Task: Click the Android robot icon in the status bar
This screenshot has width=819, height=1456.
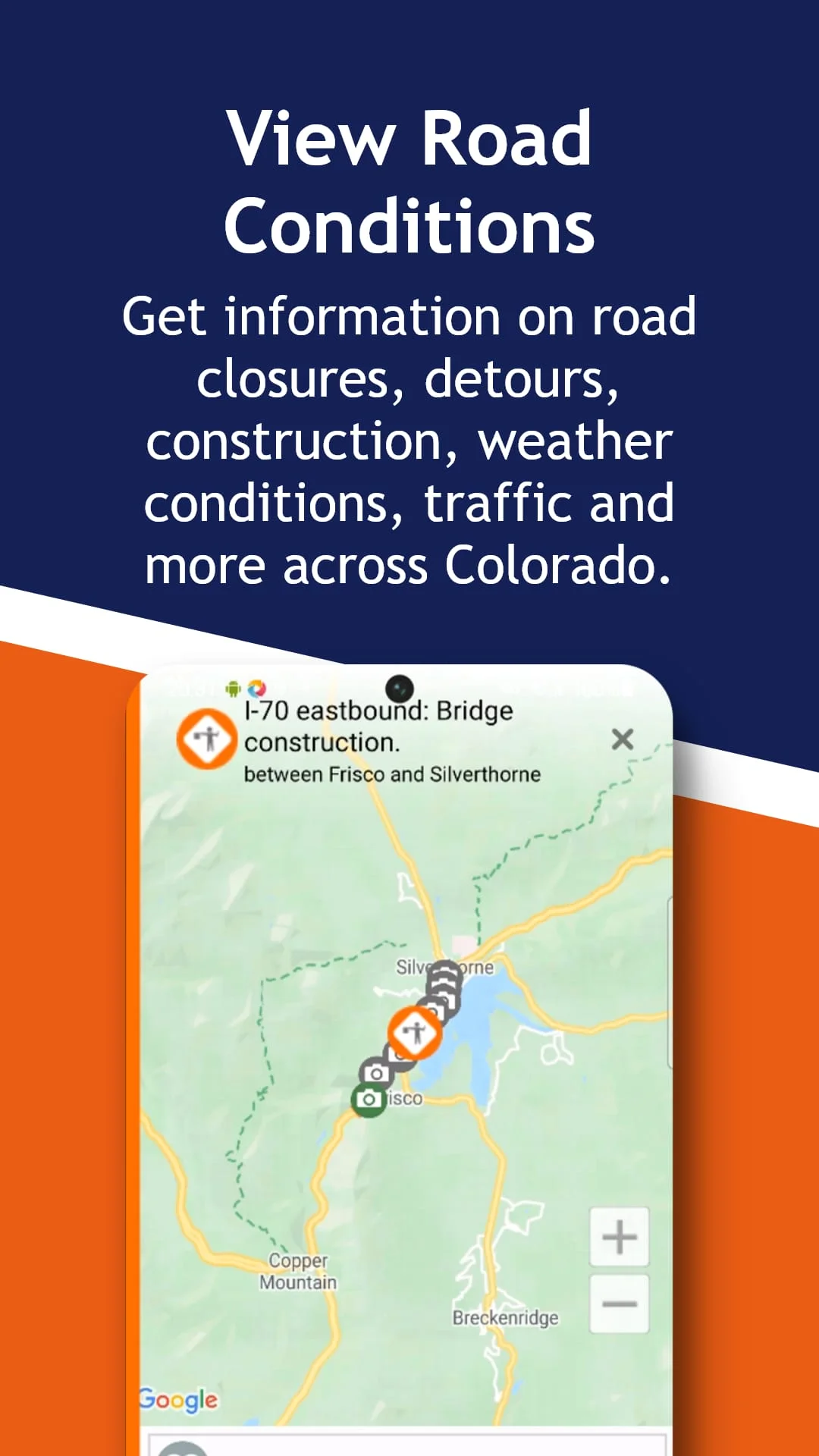Action: point(231,689)
